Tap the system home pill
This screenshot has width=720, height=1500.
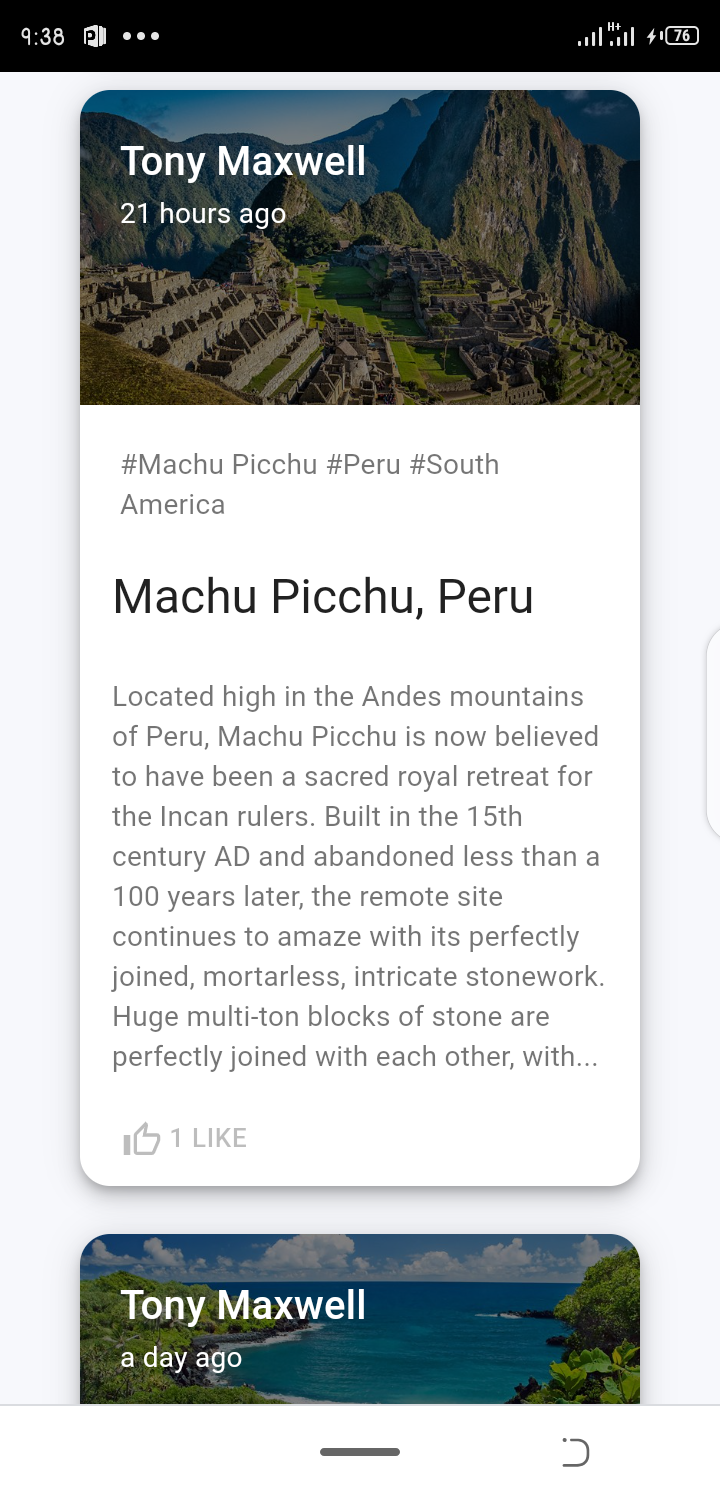coord(360,1452)
